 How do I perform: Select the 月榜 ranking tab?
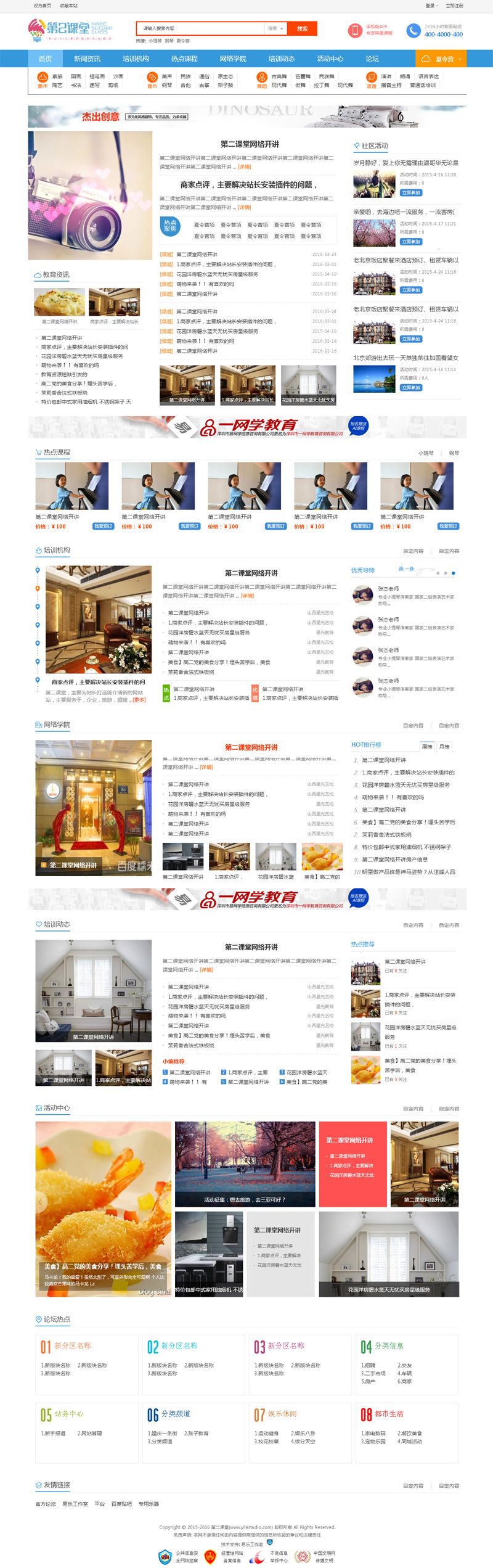tap(444, 746)
